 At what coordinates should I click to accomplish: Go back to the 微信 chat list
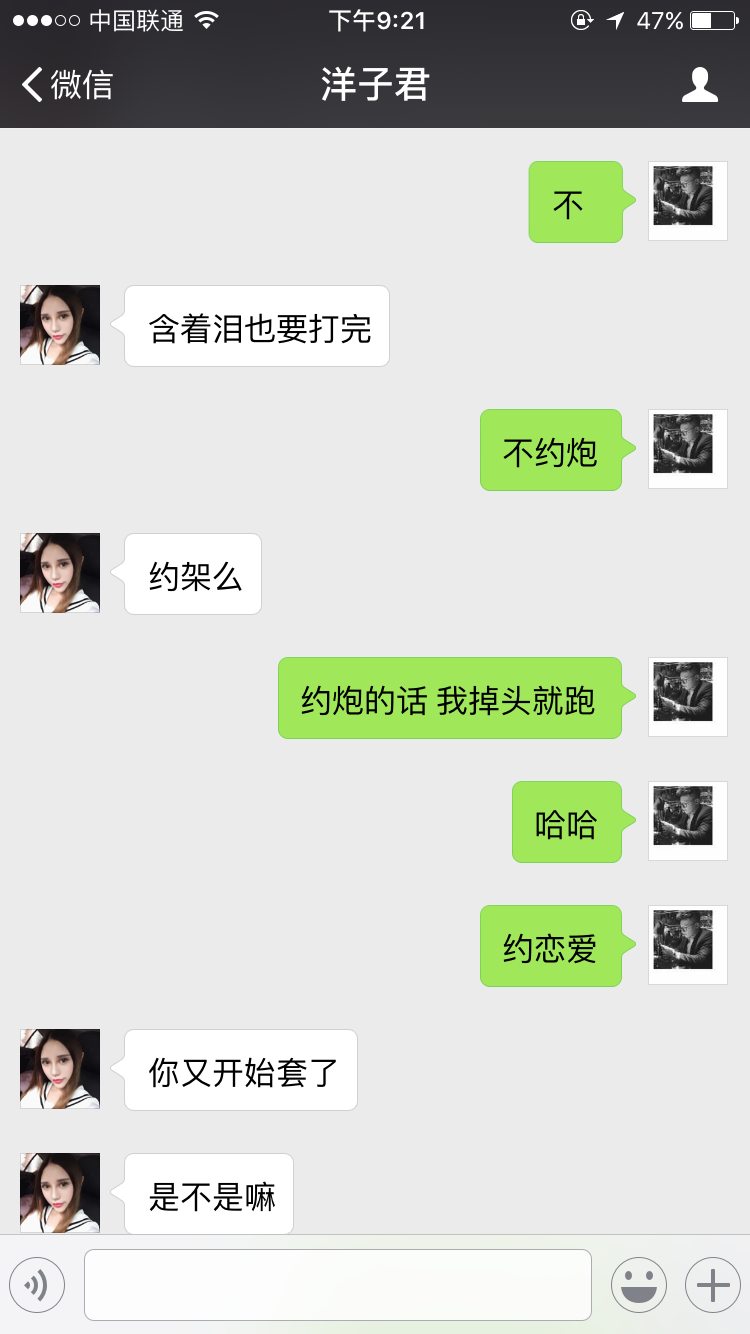66,85
